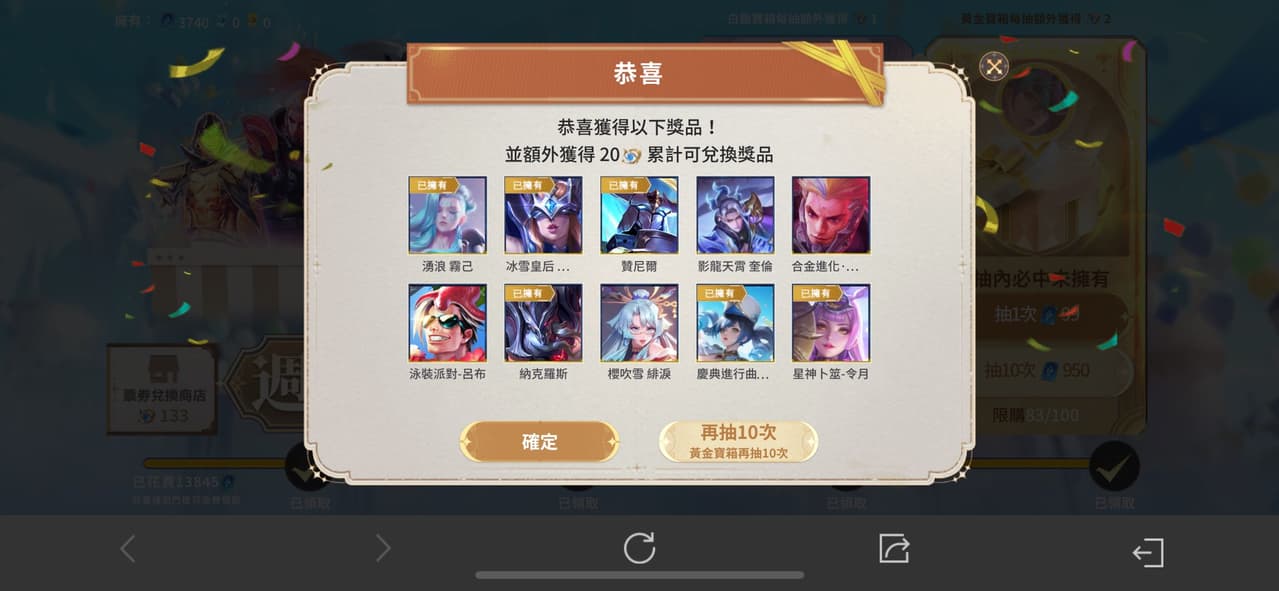Exit the in-app browser

click(x=1147, y=552)
